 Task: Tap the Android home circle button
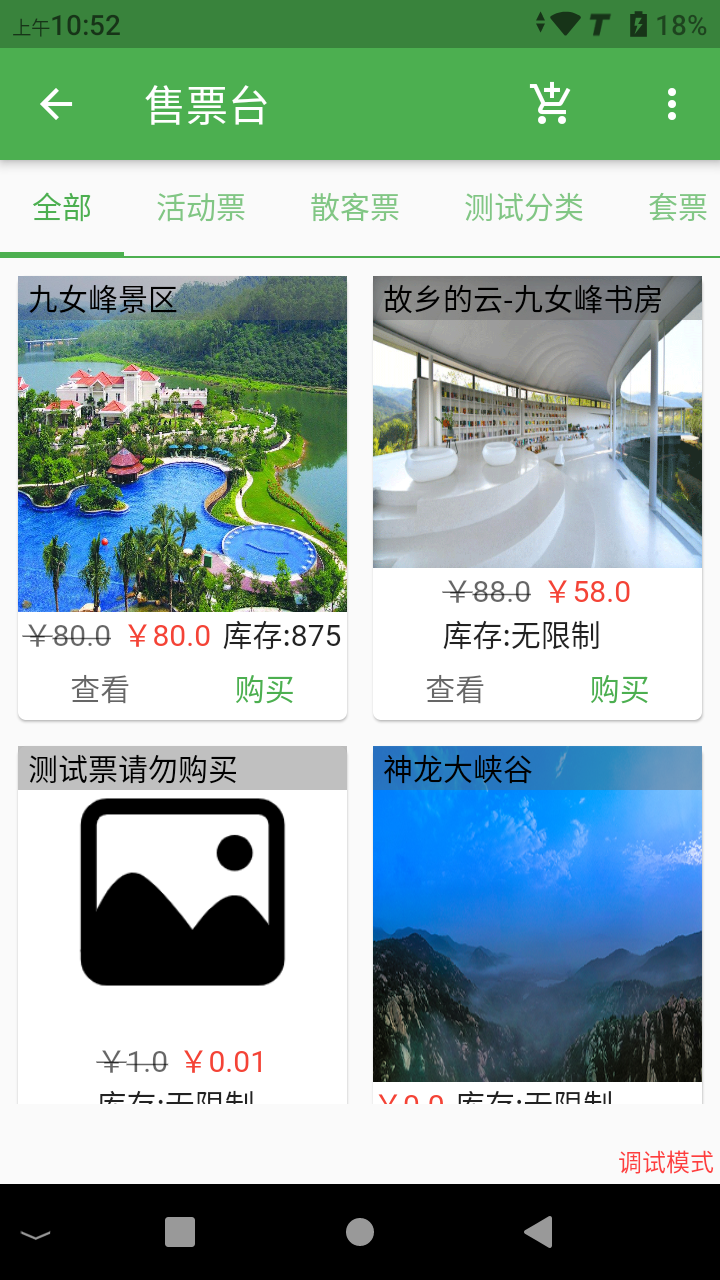coord(360,1232)
